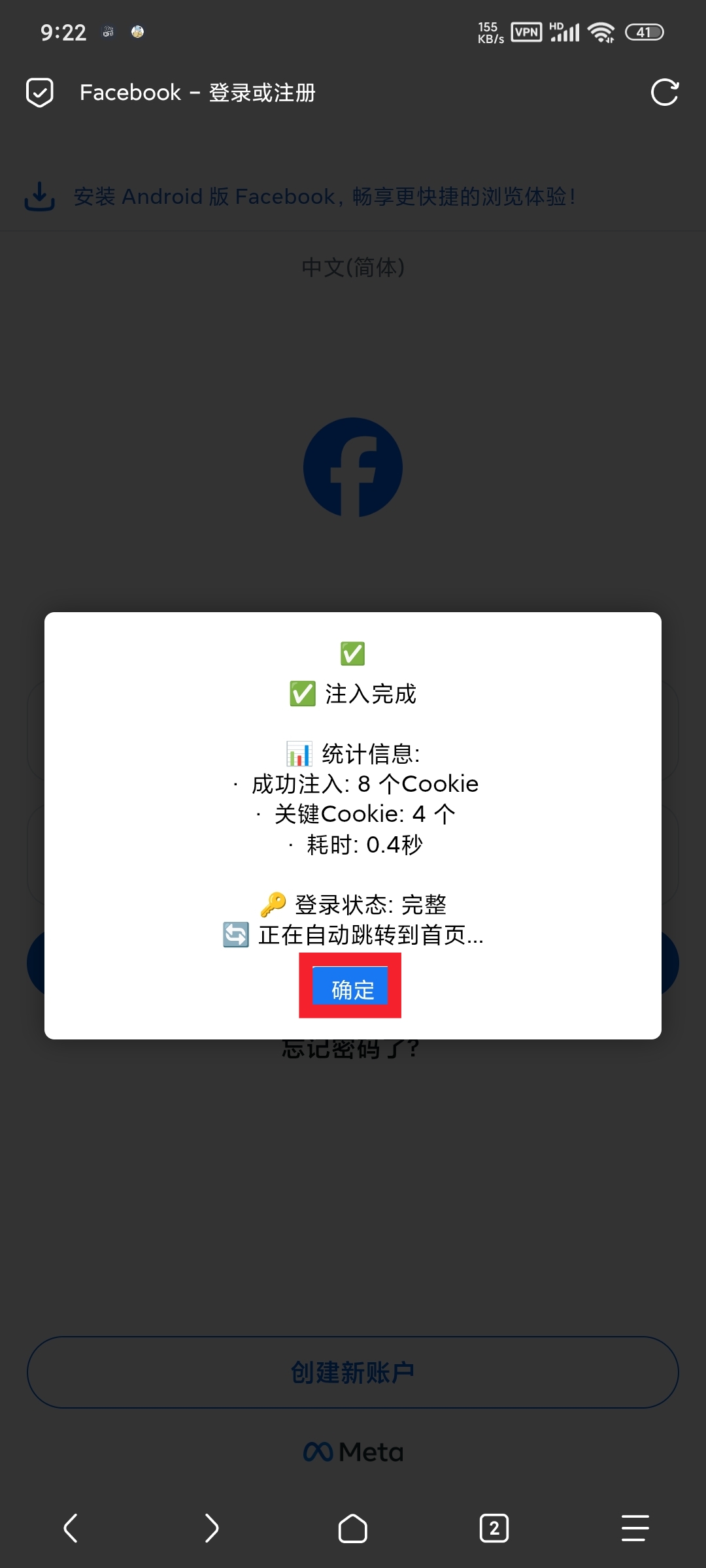Go forward using the right arrow
The width and height of the screenshot is (706, 1568).
tap(212, 1529)
